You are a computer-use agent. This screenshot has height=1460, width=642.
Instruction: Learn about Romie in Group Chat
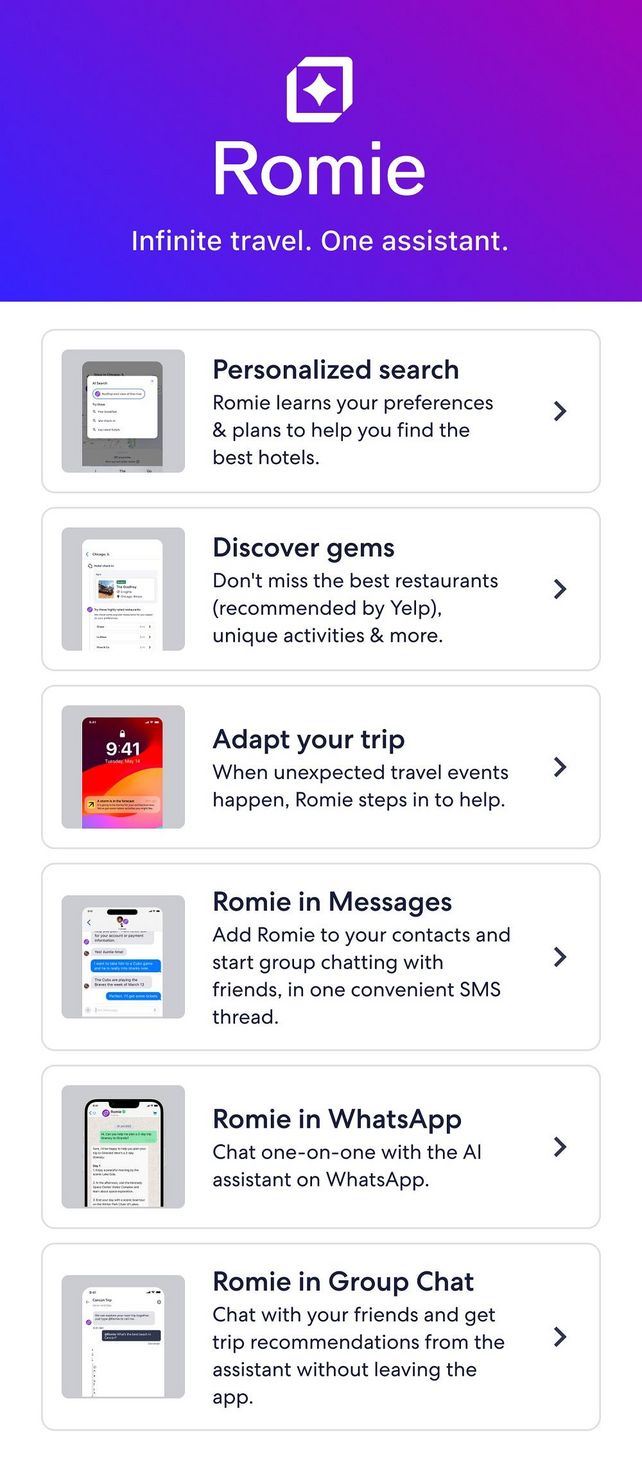(x=320, y=1337)
